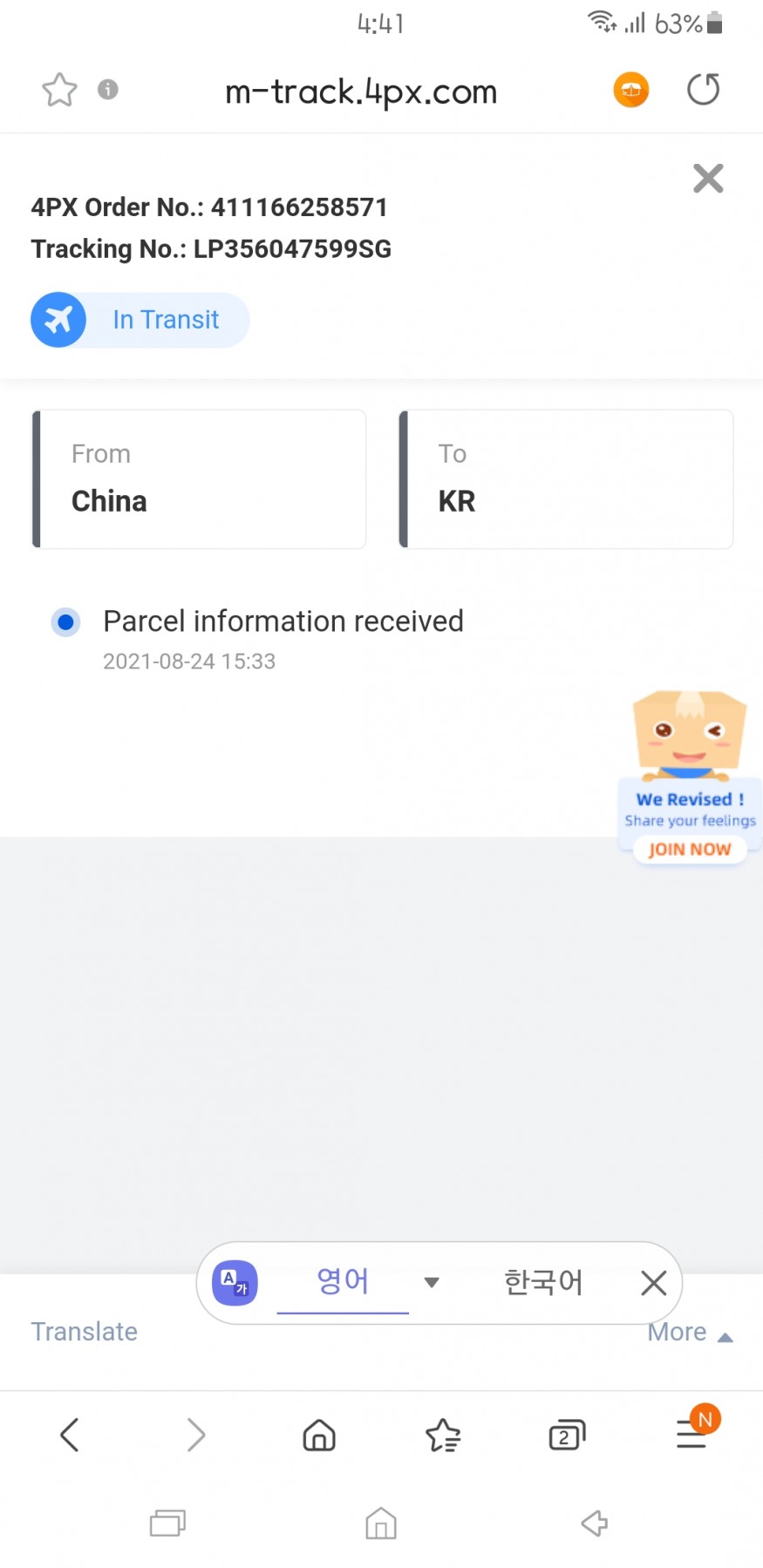This screenshot has height=1568, width=763.
Task: Tap JOIN NOW on the feedback banner
Action: click(x=689, y=849)
